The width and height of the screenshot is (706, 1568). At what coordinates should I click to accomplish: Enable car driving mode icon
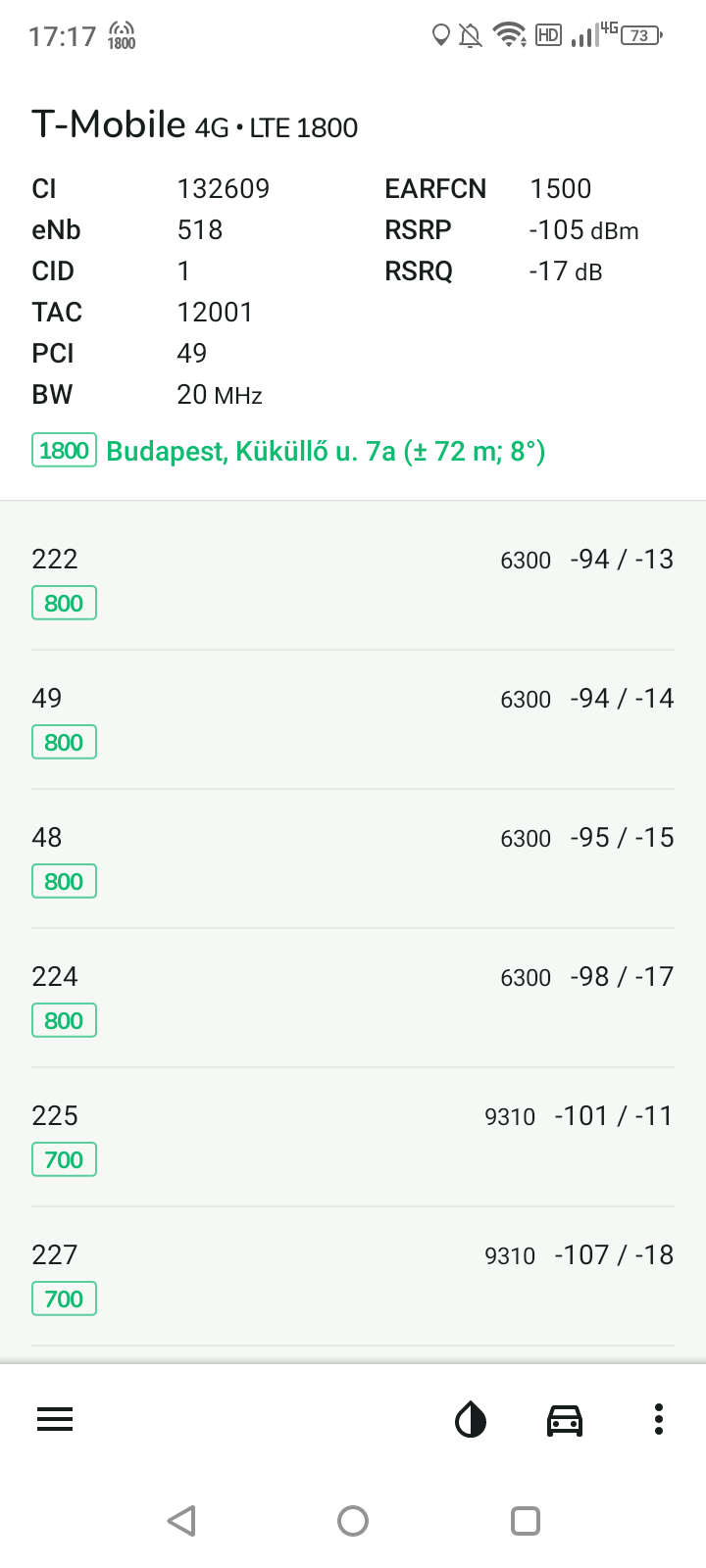(565, 1419)
